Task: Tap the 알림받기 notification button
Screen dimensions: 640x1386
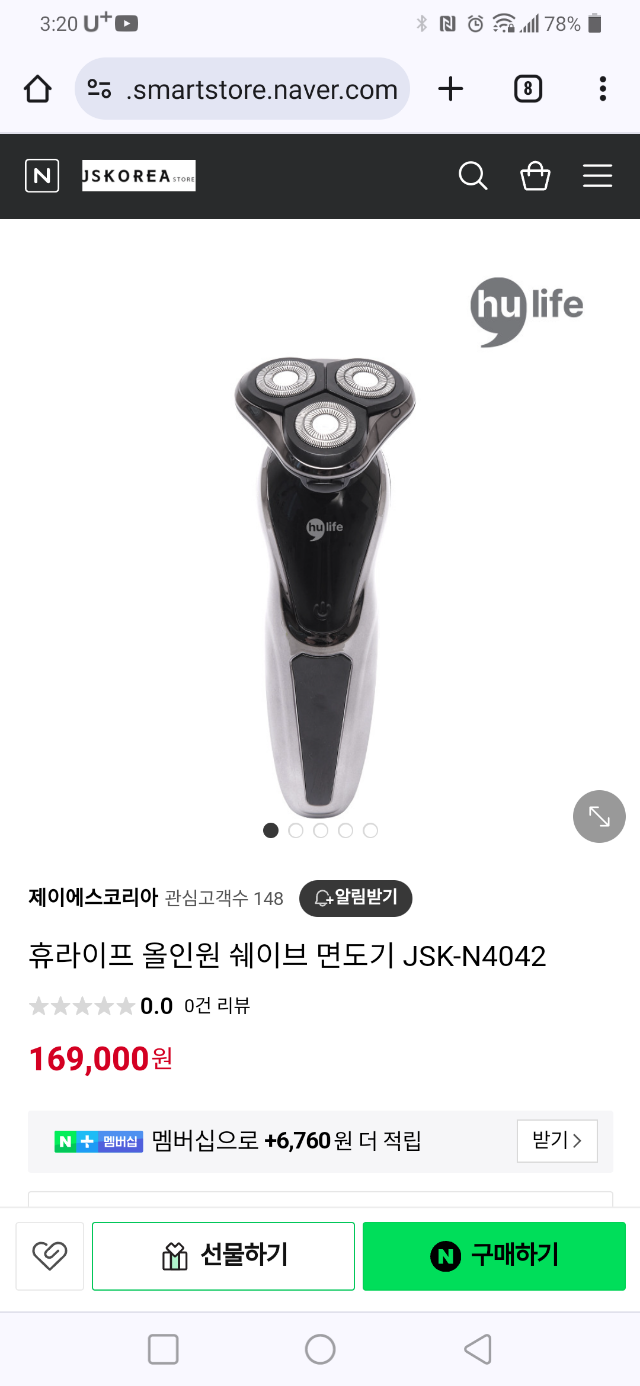Action: pyautogui.click(x=356, y=898)
